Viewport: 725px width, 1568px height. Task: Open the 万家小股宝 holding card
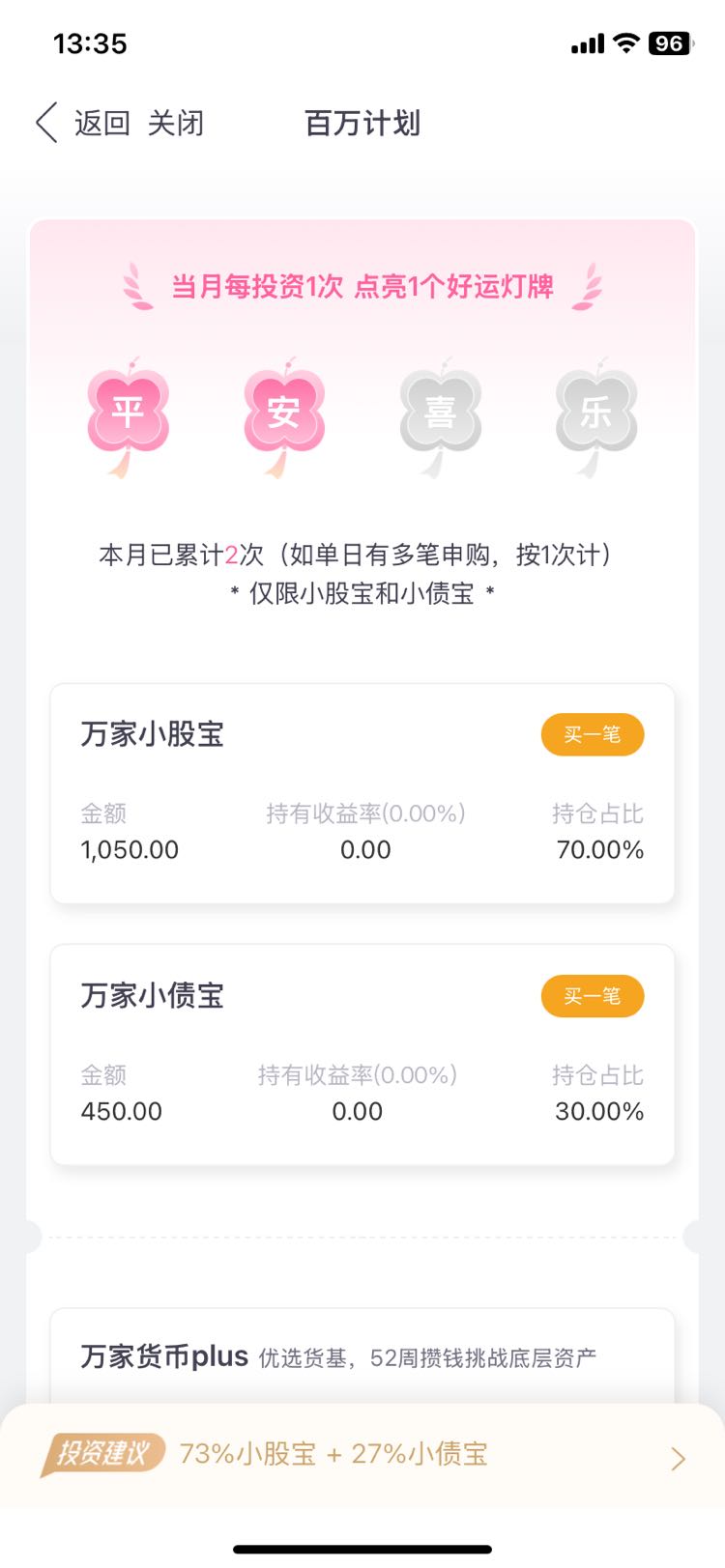pos(362,793)
